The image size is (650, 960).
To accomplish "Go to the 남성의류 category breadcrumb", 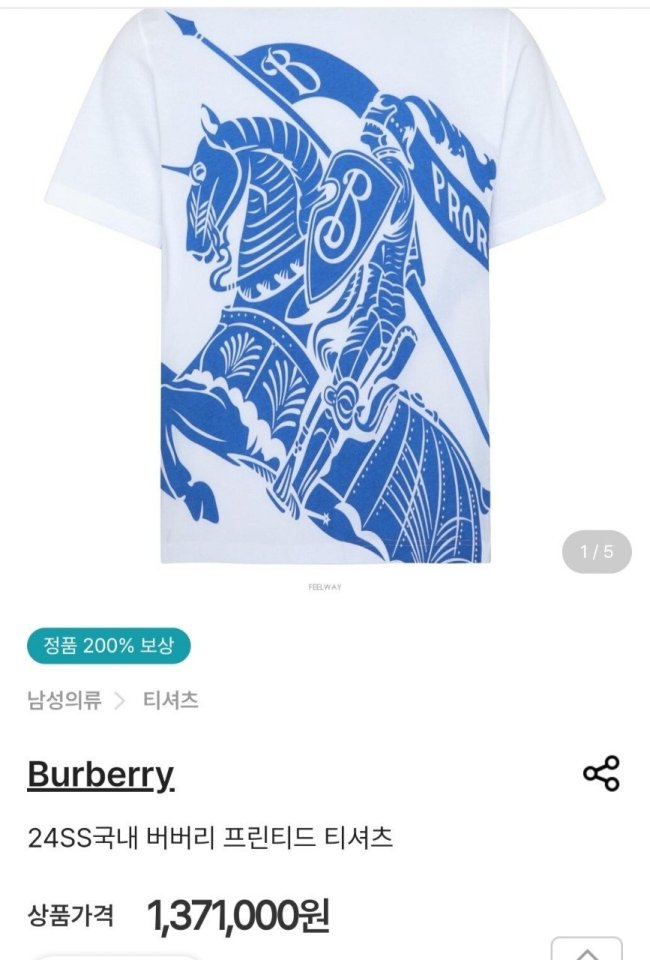I will pos(64,700).
